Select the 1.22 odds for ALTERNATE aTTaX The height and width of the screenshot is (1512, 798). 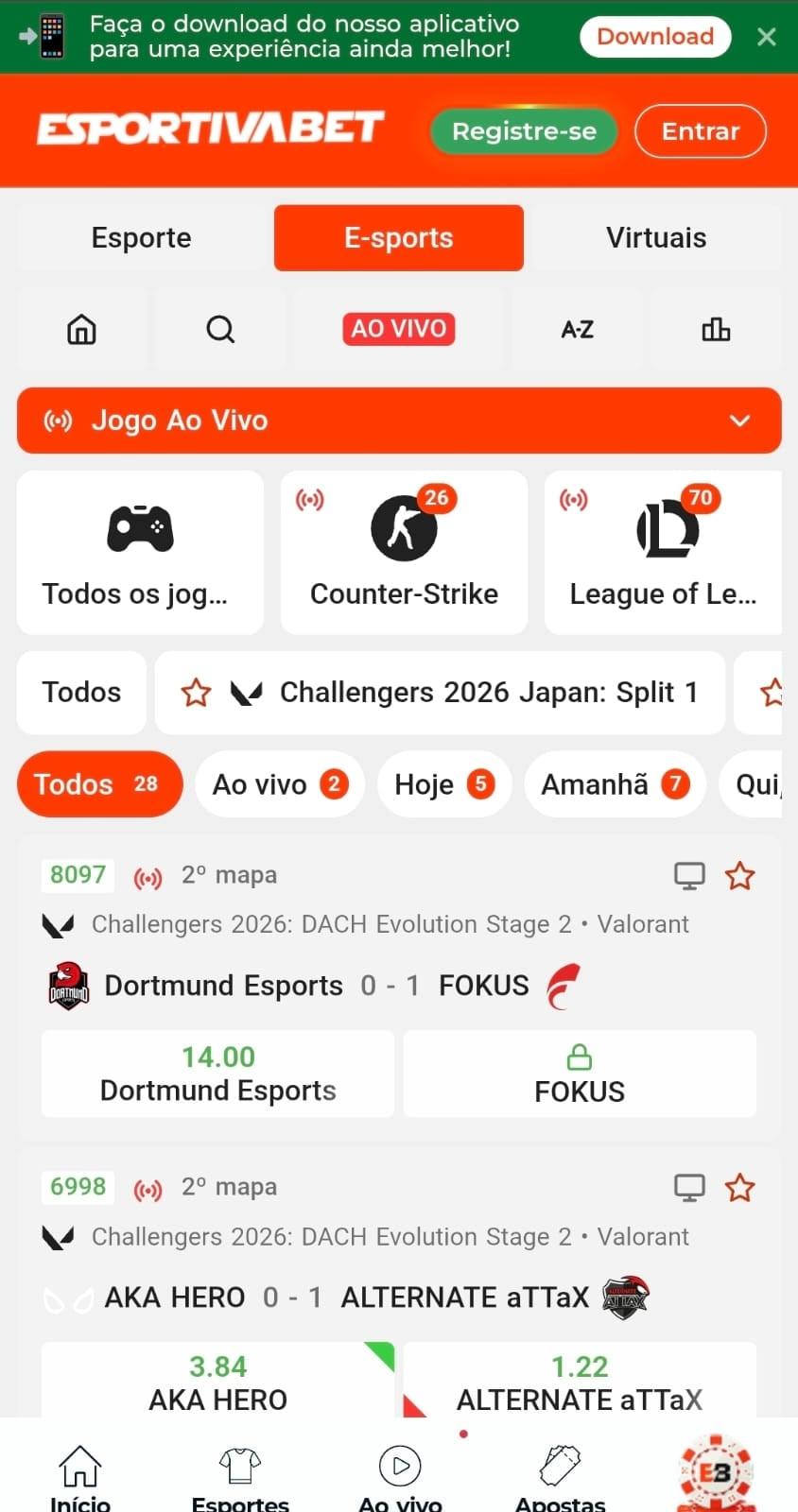pyautogui.click(x=580, y=1382)
